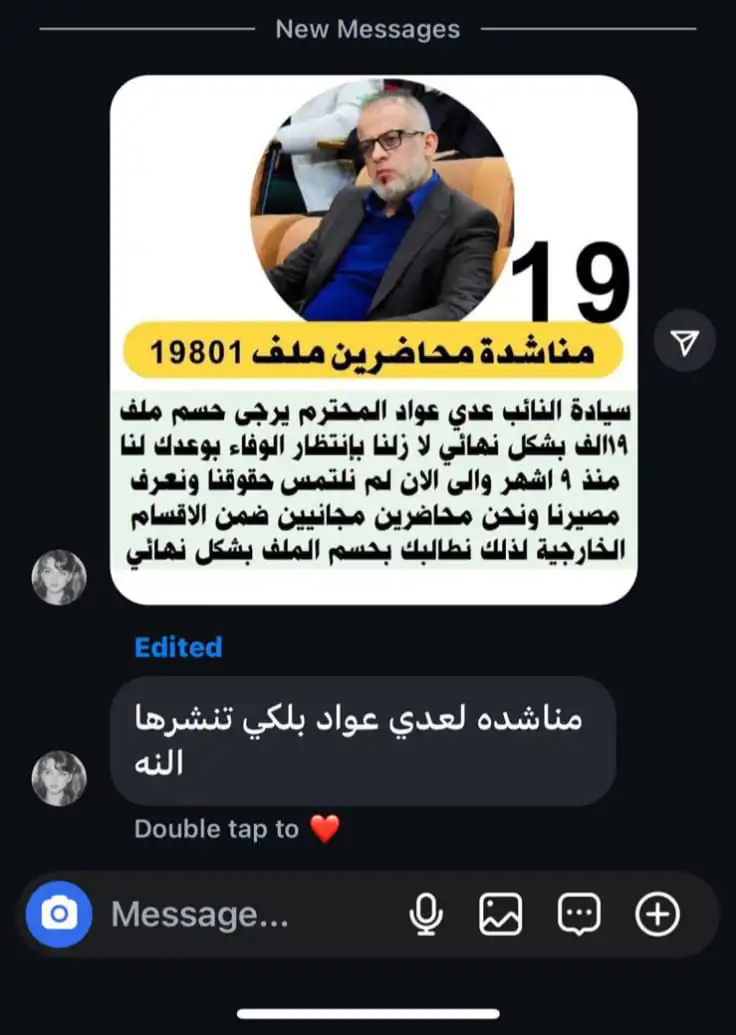Record a voice message with microphone

[x=427, y=914]
